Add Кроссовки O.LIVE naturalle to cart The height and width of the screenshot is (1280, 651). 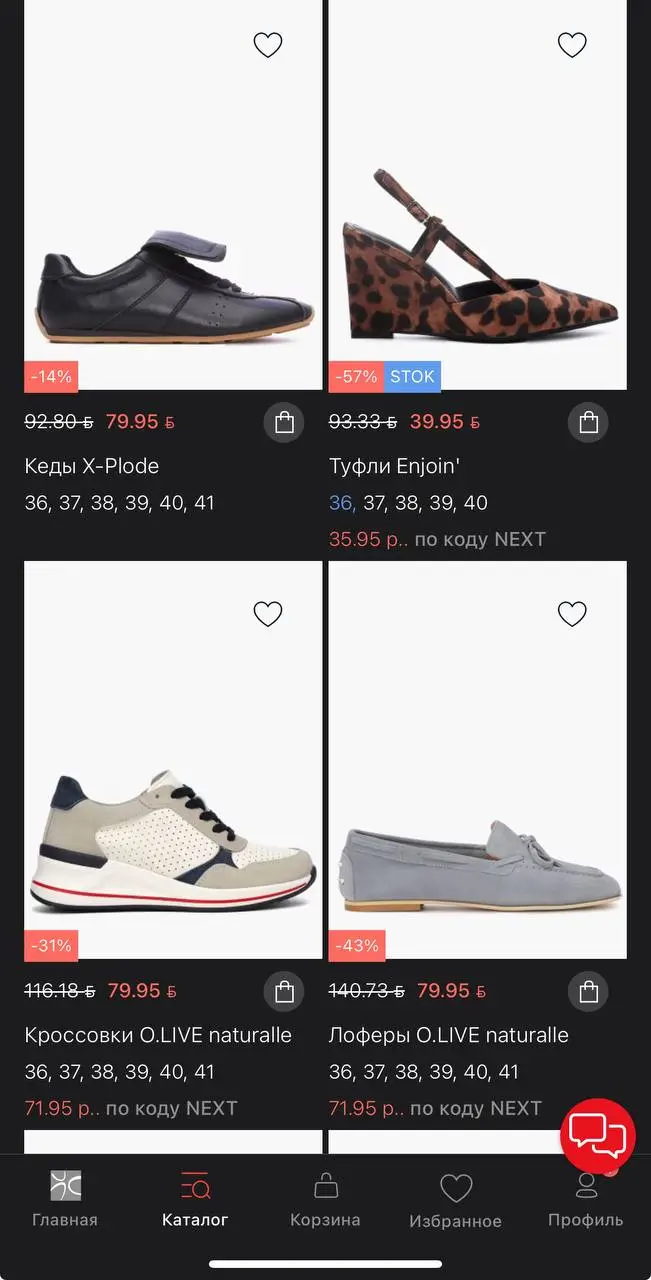pyautogui.click(x=284, y=991)
